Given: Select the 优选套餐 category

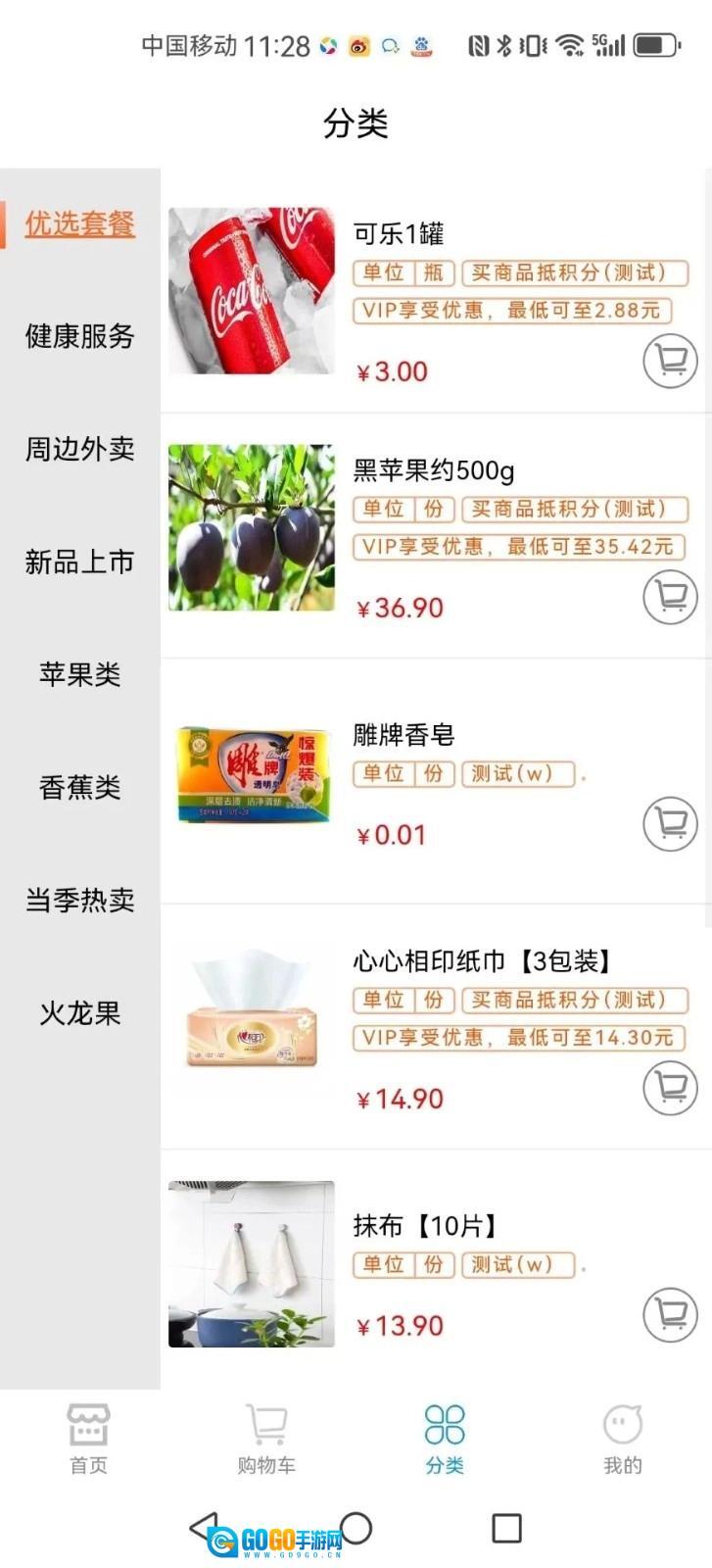Looking at the screenshot, I should 80,223.
